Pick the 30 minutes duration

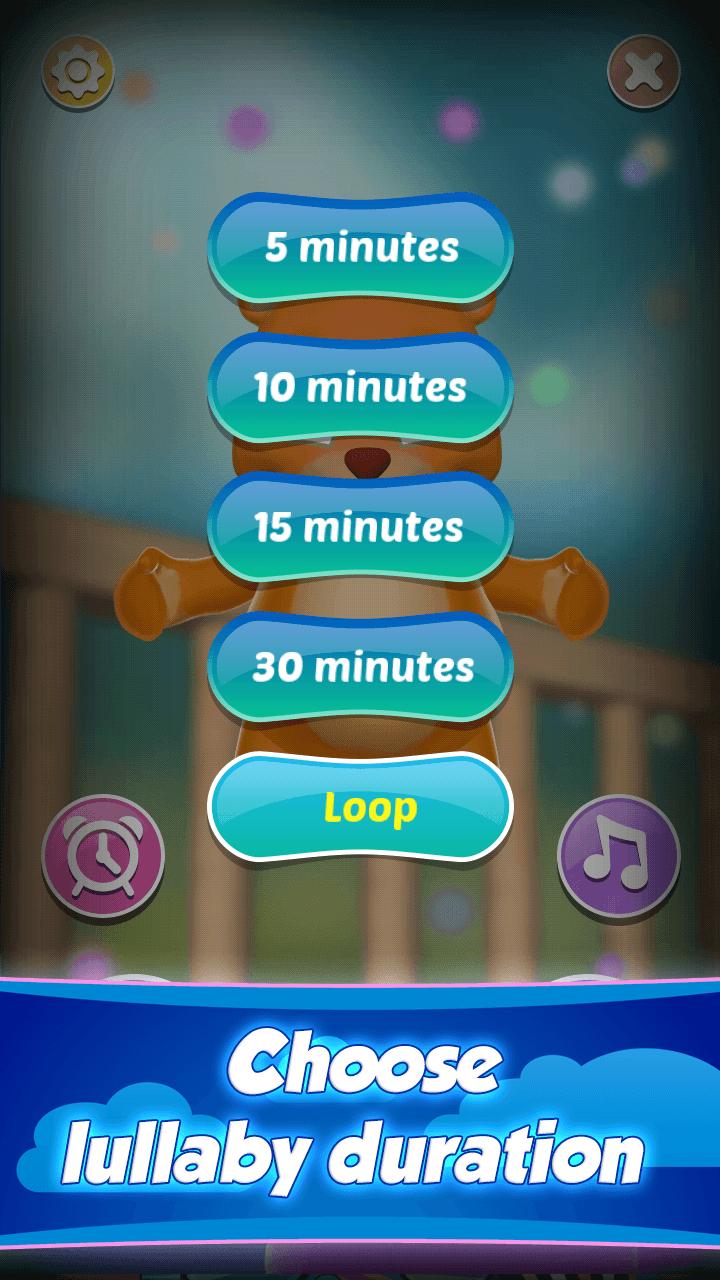point(360,667)
